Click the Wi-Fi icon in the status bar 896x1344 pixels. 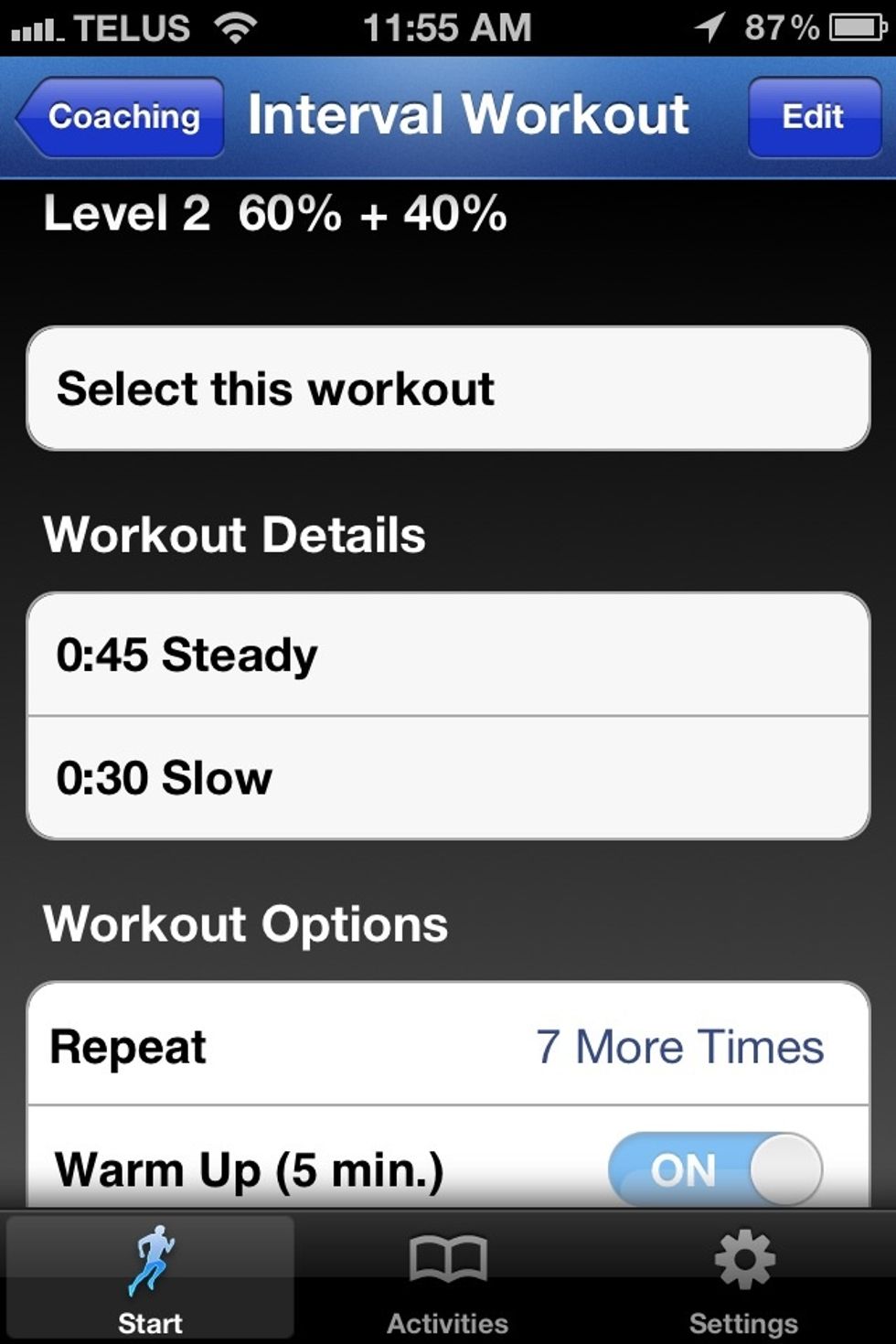(x=236, y=27)
